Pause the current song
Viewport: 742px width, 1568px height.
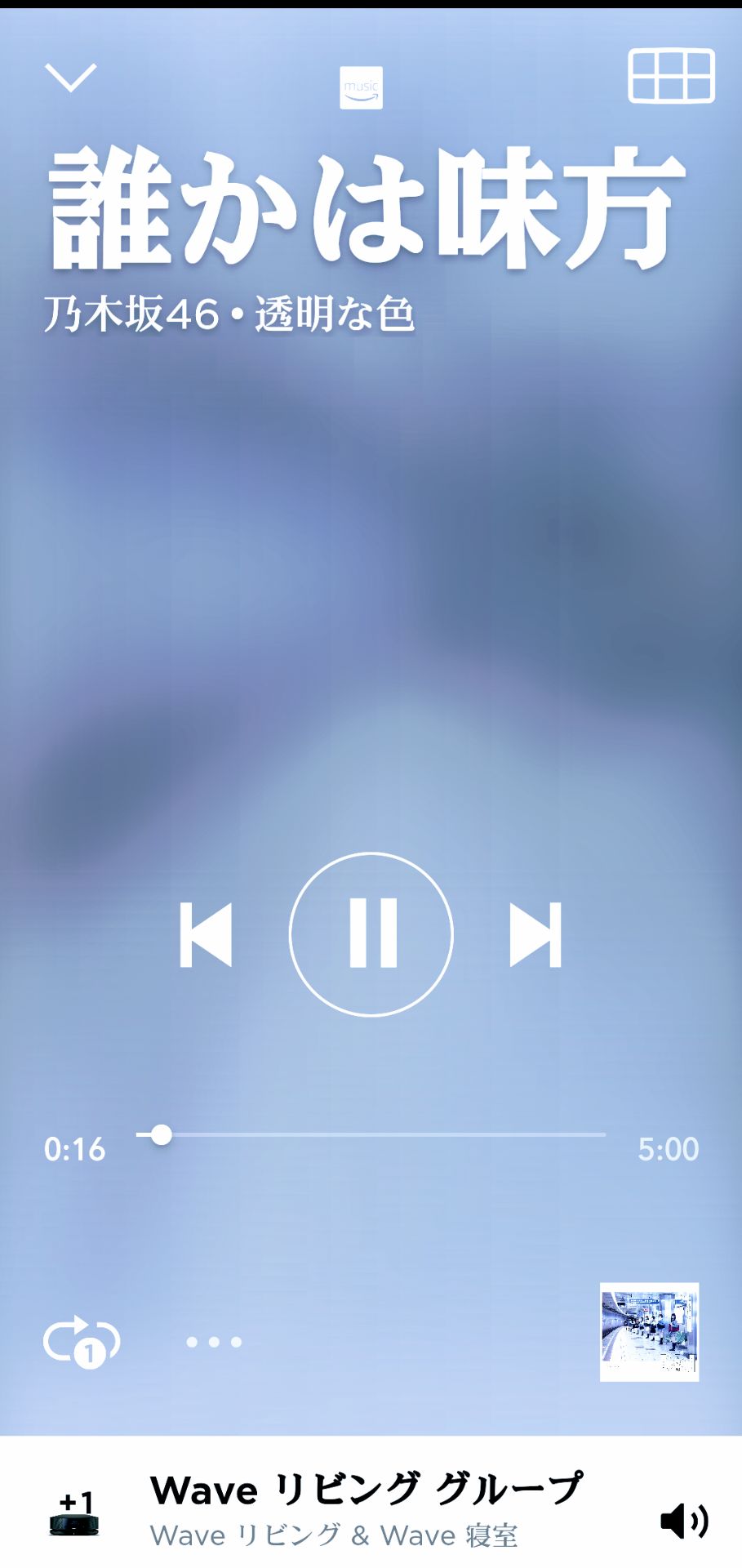371,934
